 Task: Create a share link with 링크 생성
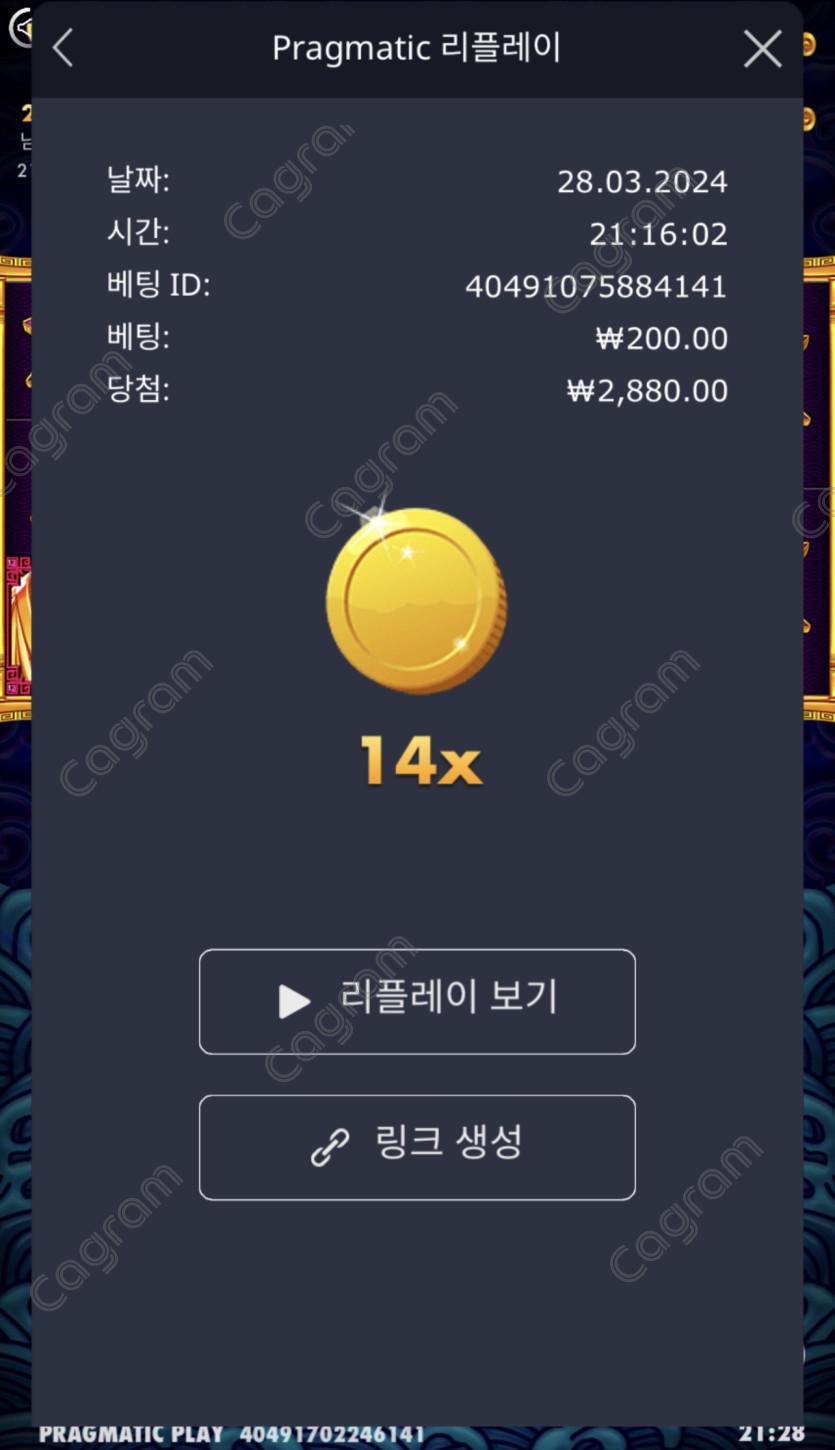417,1147
